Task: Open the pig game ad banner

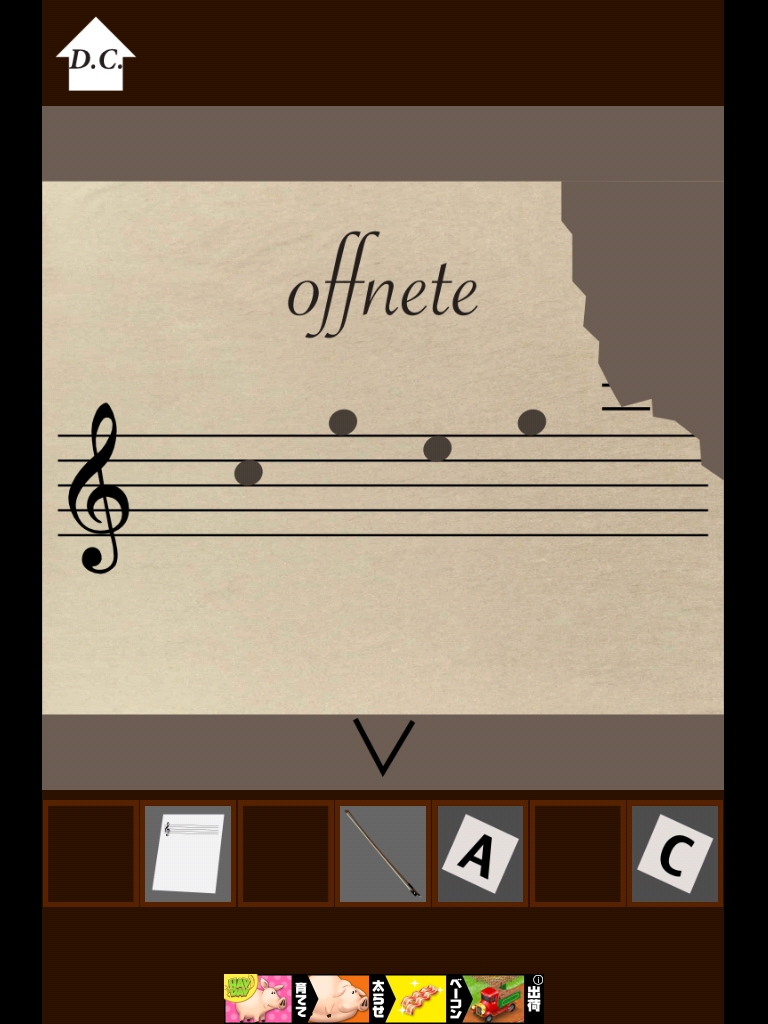Action: 384,998
